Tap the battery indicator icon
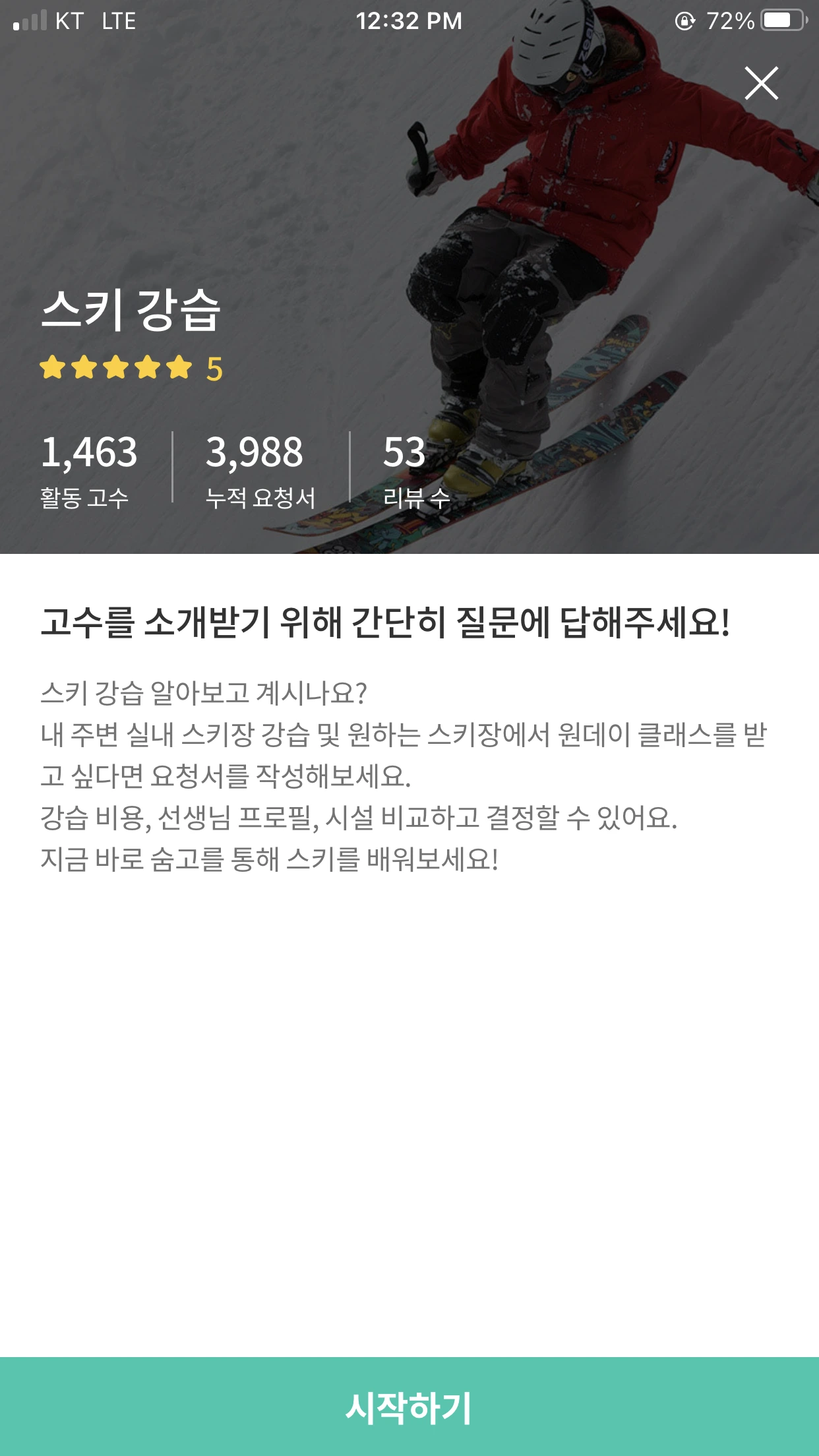This screenshot has height=1456, width=819. click(x=781, y=21)
